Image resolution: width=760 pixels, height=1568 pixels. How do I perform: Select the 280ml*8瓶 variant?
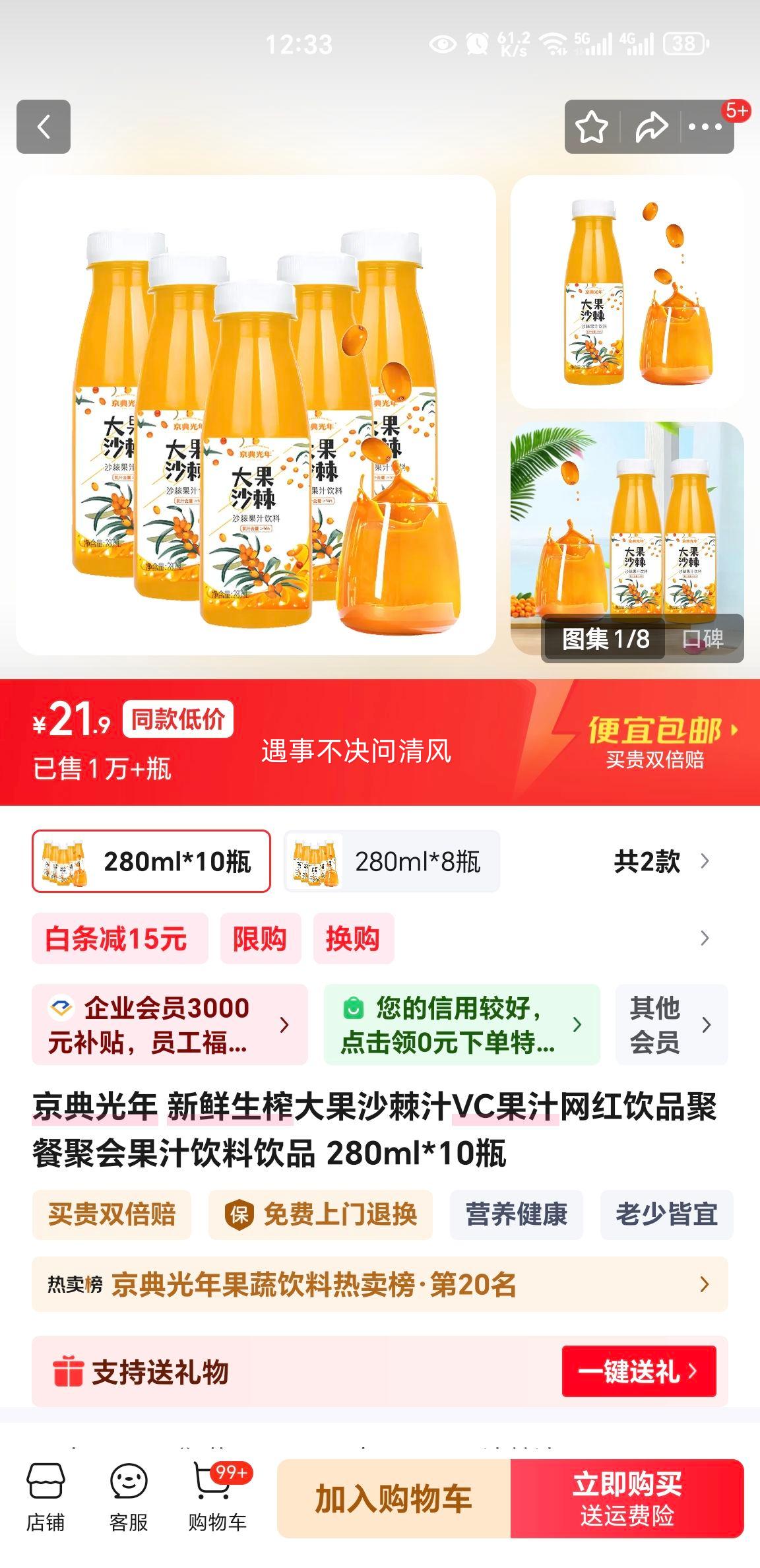pos(391,861)
